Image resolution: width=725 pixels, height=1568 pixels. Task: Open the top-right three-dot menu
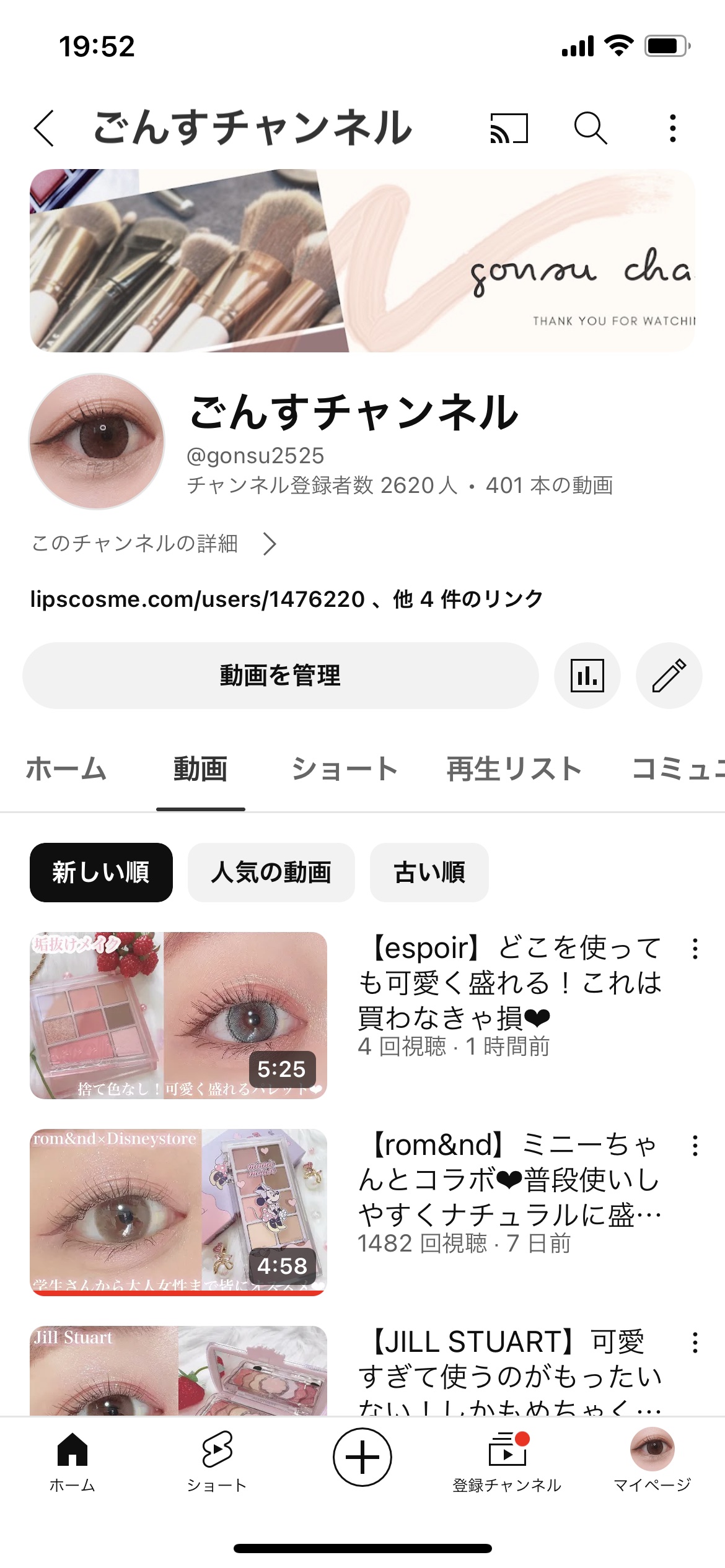point(672,129)
